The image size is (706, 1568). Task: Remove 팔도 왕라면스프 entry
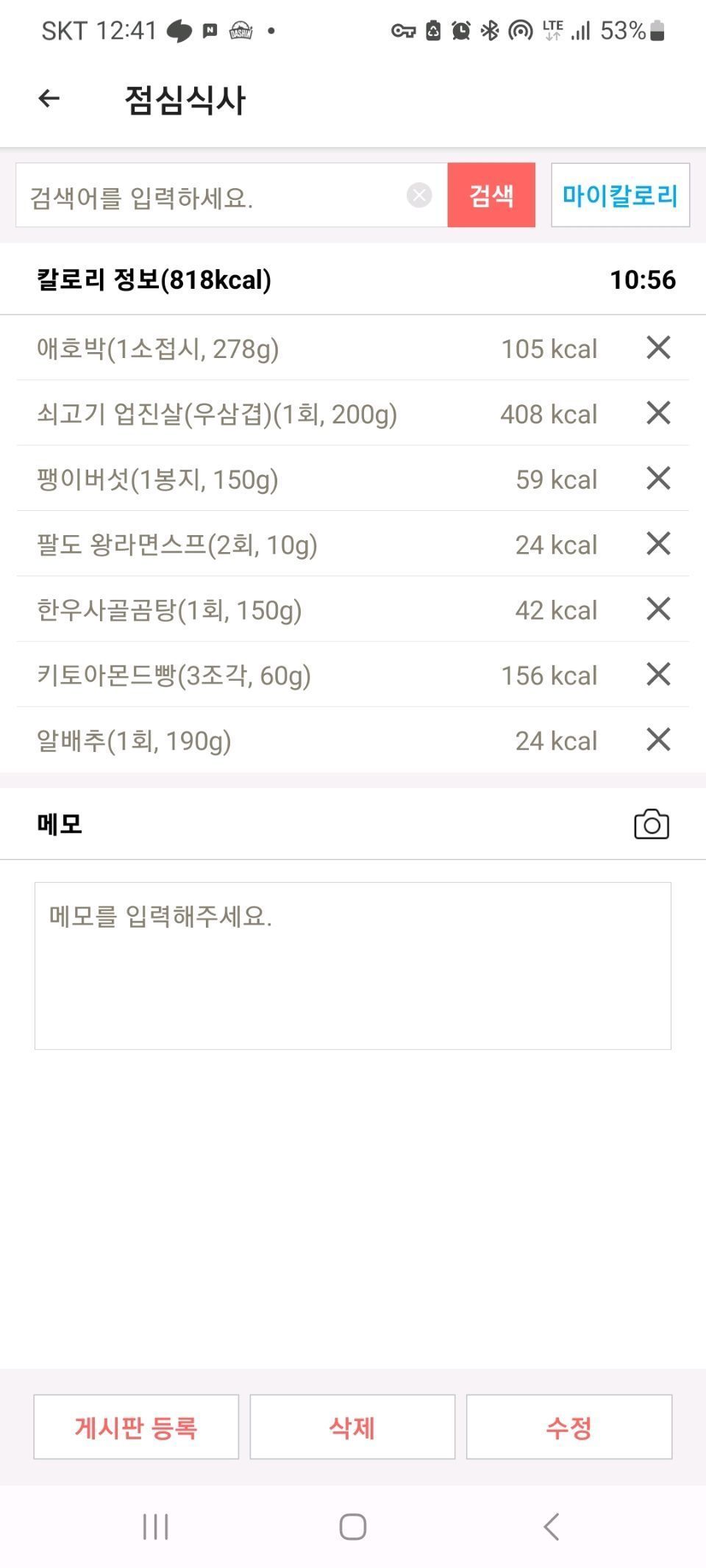pyautogui.click(x=658, y=543)
